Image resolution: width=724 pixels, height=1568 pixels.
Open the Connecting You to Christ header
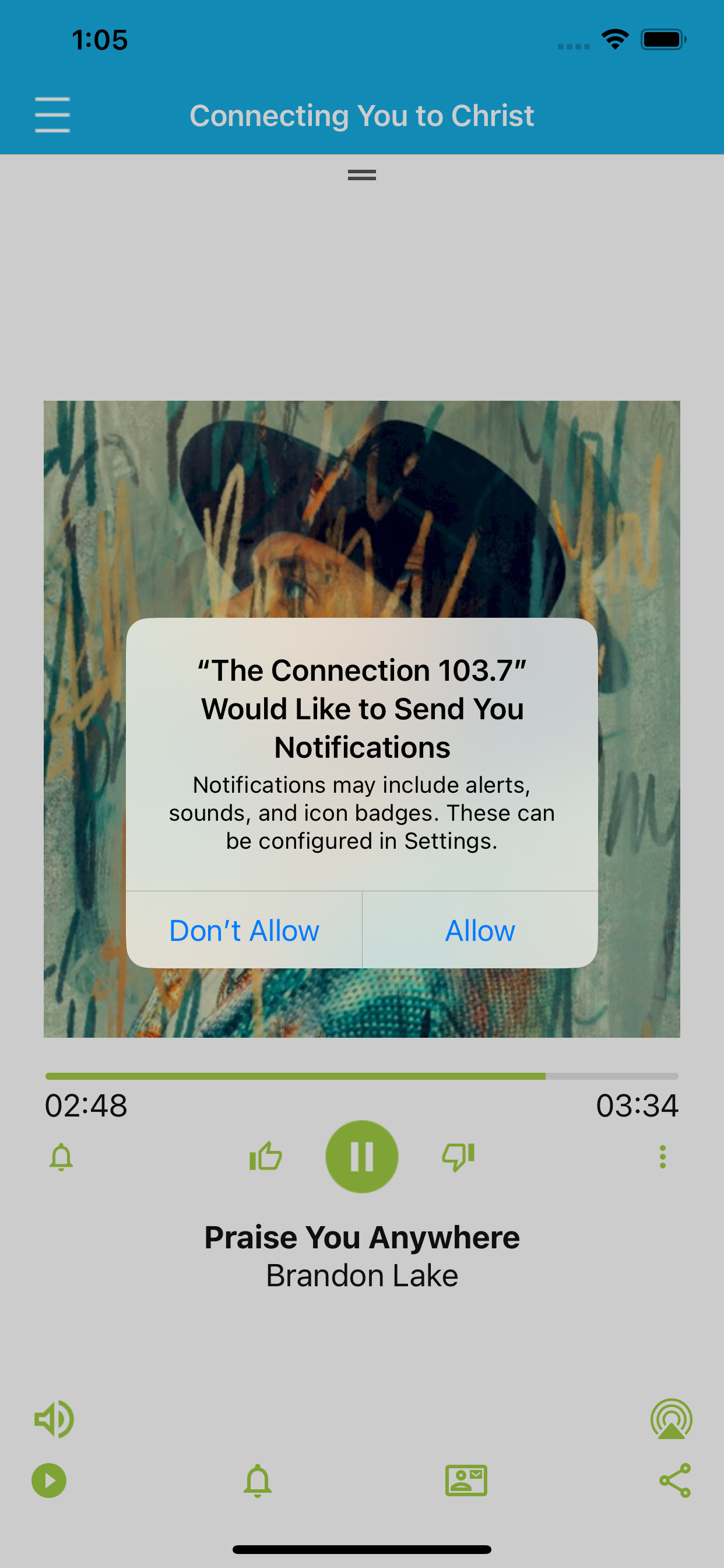(362, 115)
